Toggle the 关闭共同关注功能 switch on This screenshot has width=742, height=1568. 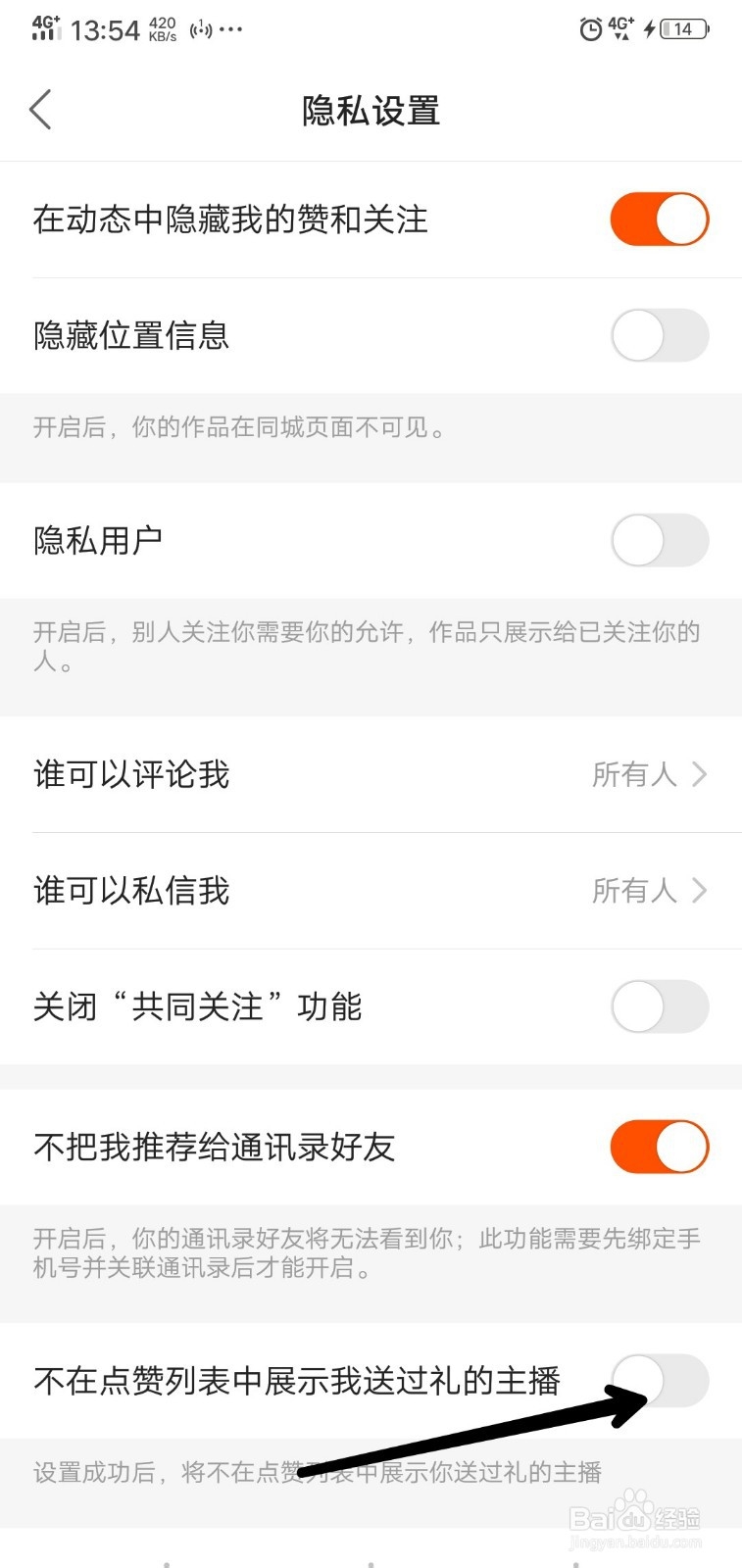click(x=660, y=1006)
